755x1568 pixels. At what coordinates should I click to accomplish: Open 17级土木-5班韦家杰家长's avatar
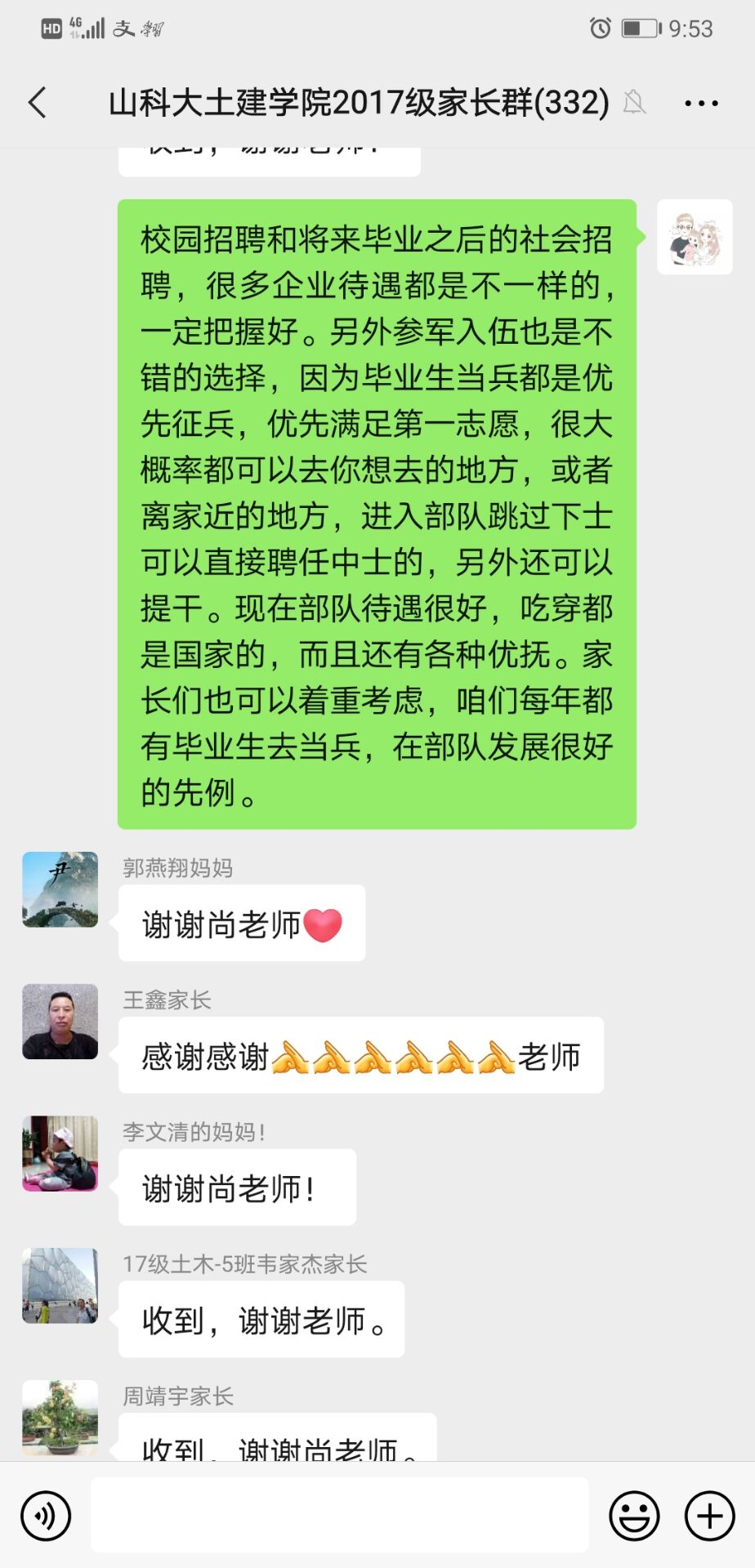[60, 1285]
